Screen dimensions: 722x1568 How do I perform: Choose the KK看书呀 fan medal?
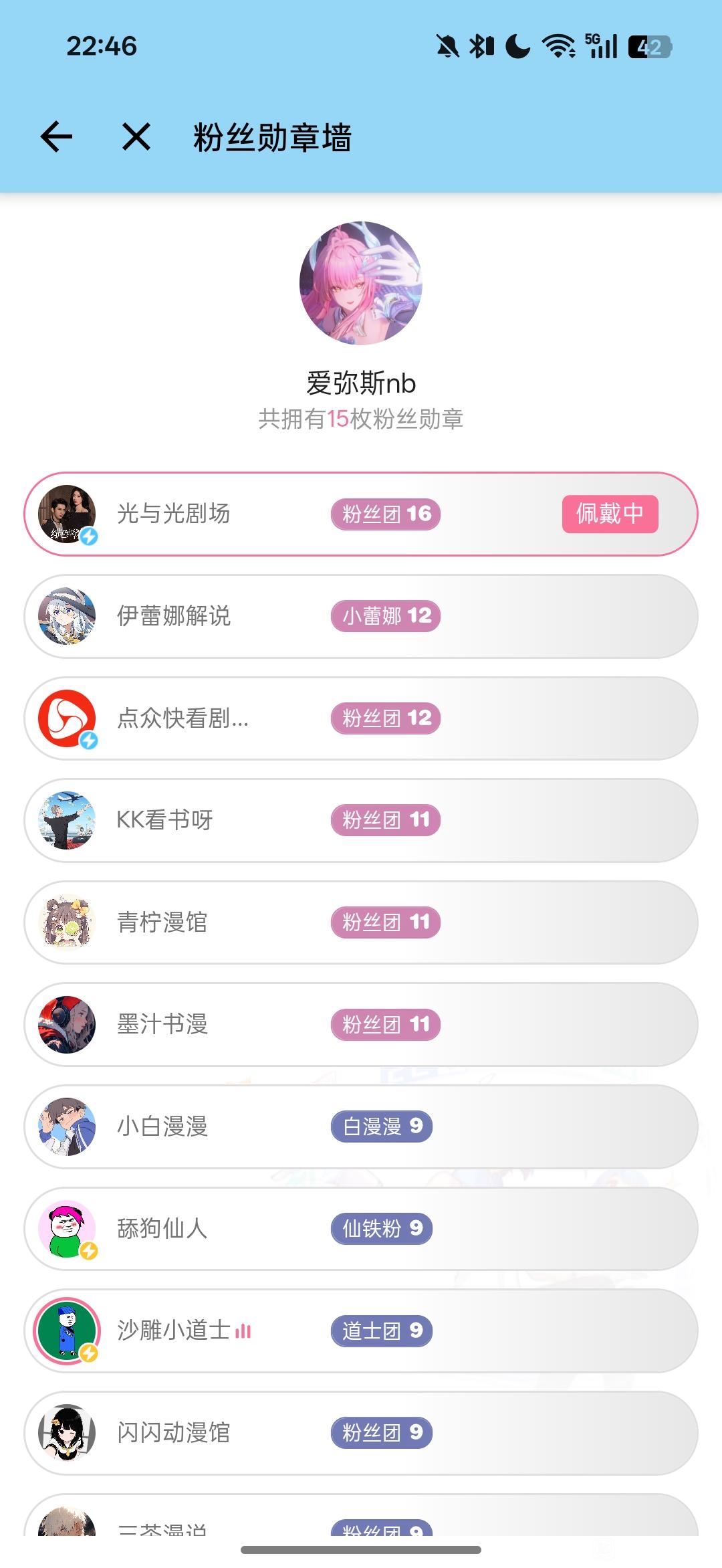point(361,820)
